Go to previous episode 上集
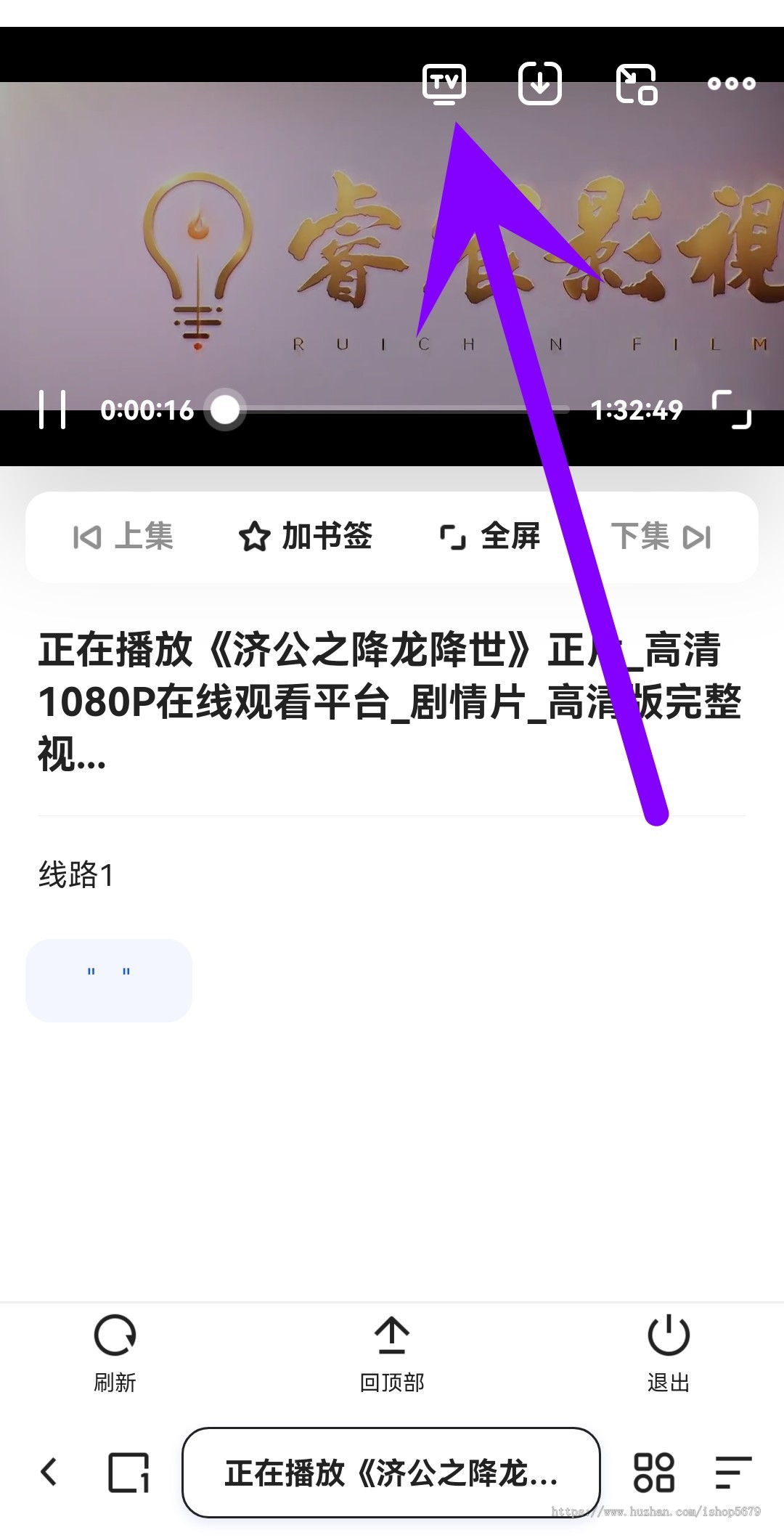 pyautogui.click(x=123, y=537)
